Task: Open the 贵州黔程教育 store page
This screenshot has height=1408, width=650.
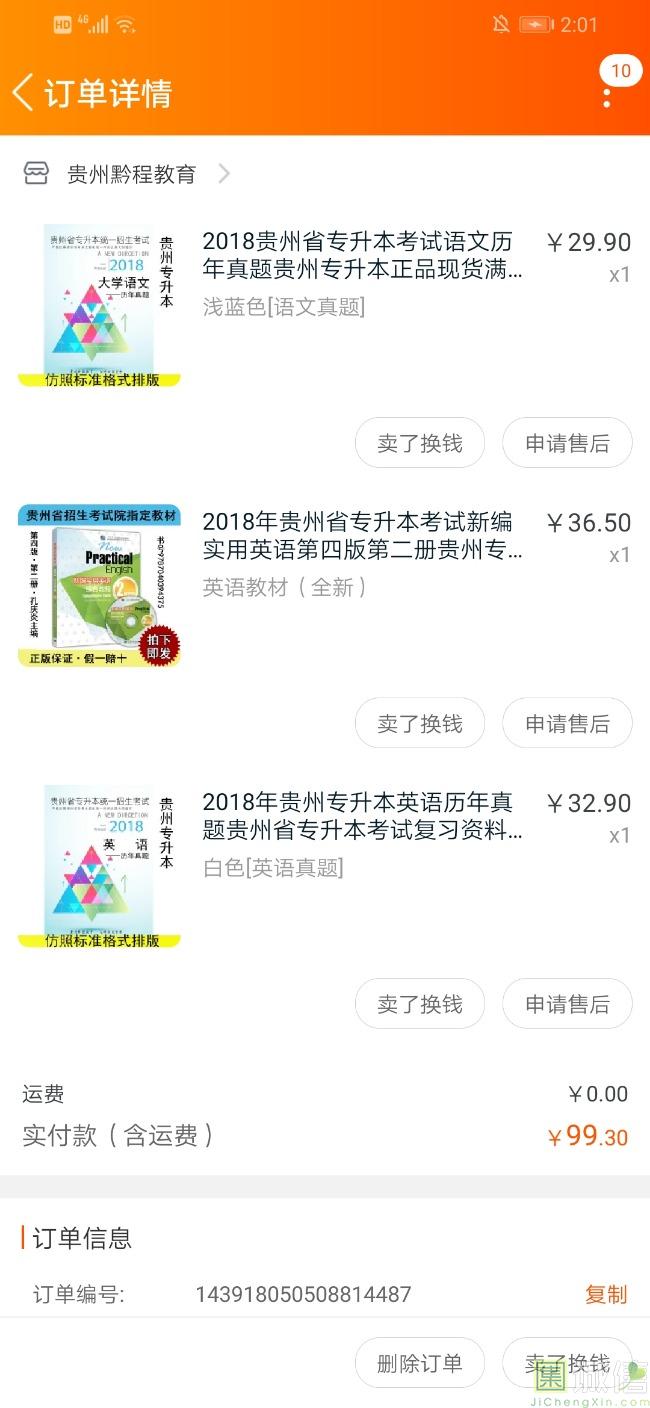Action: click(131, 174)
